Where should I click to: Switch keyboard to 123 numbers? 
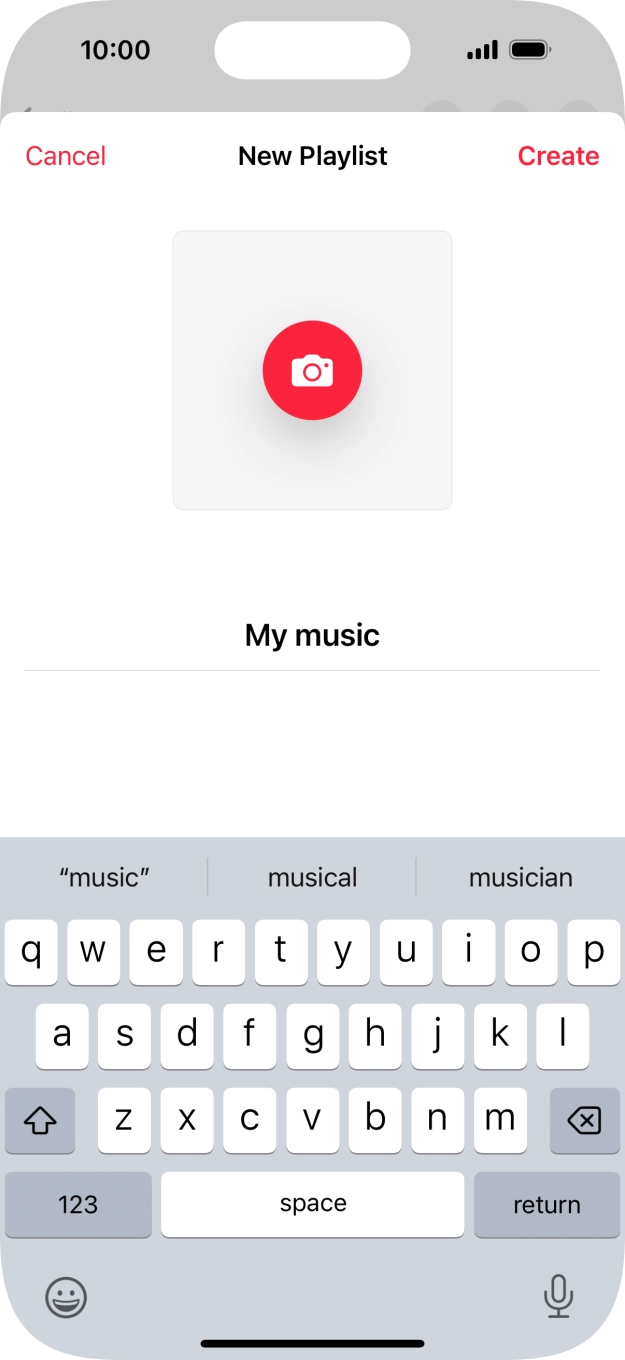click(x=78, y=1205)
